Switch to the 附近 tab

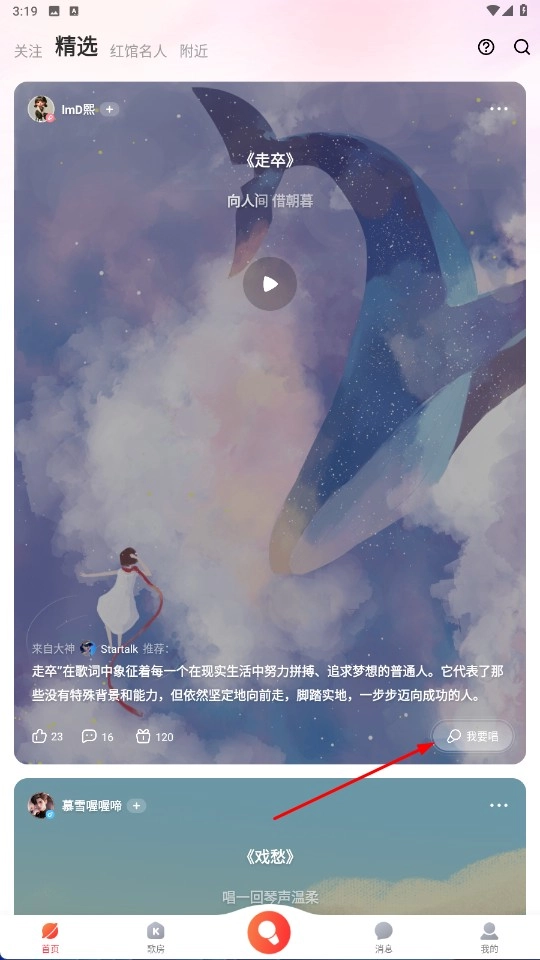[x=194, y=51]
